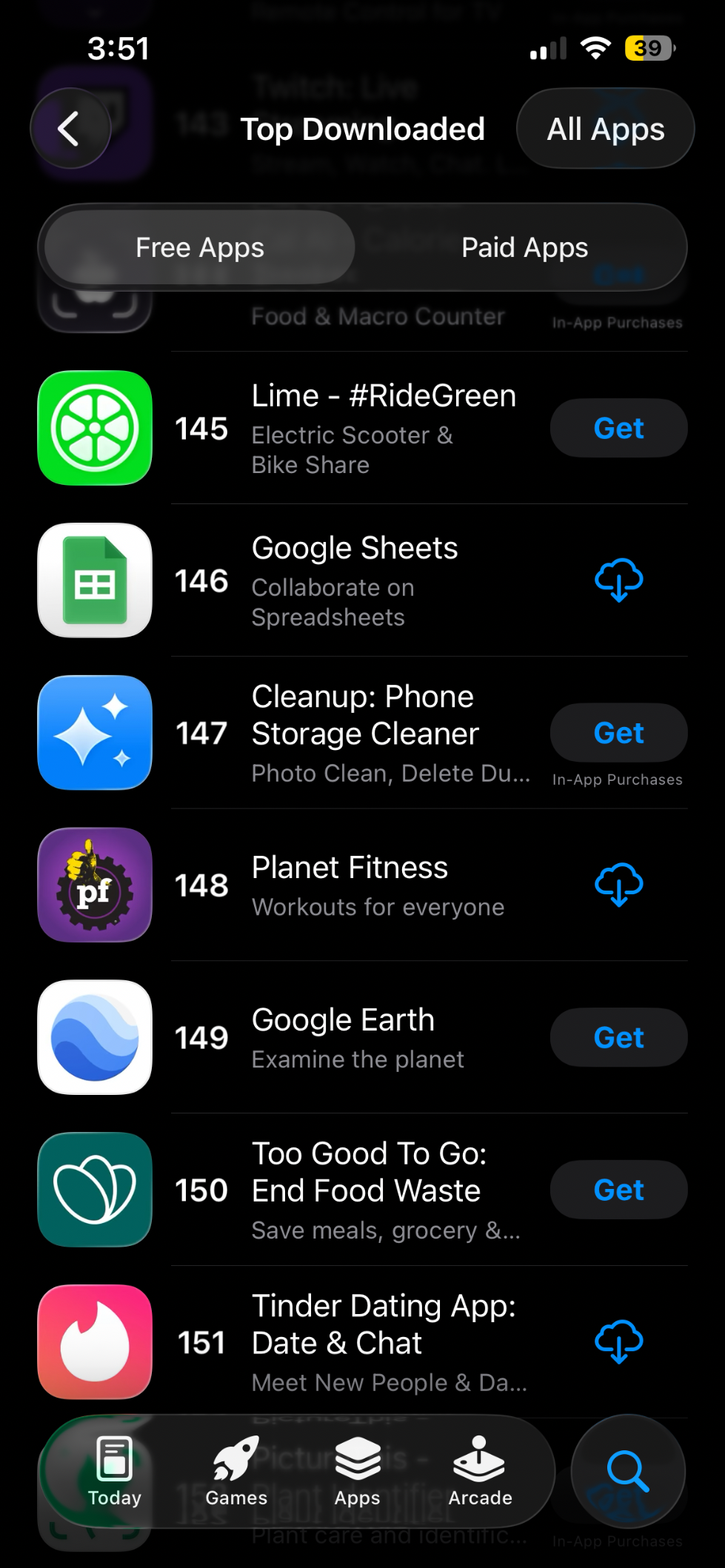Switch to the Games tab

point(236,1471)
